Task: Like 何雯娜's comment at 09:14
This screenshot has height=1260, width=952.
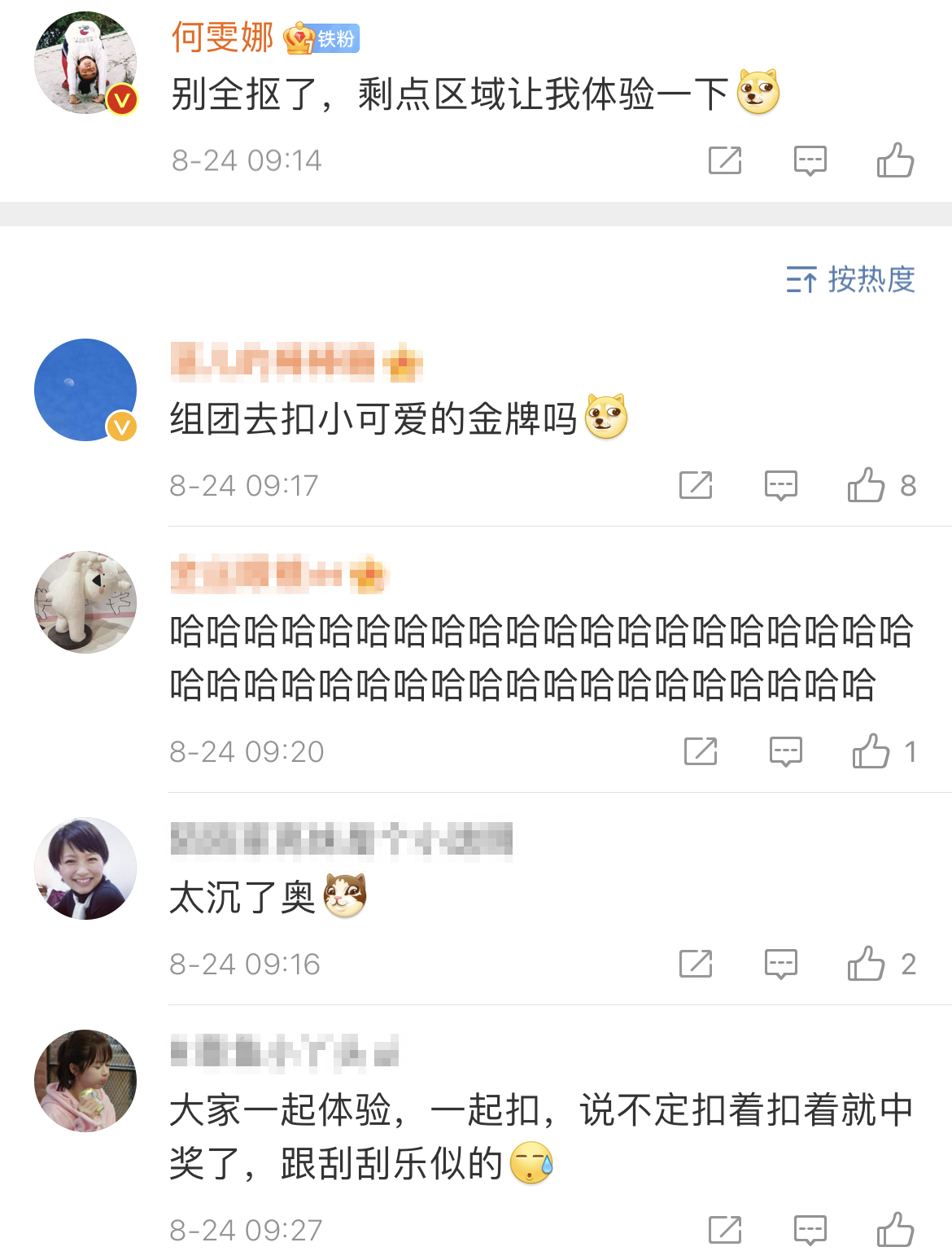Action: (x=895, y=160)
